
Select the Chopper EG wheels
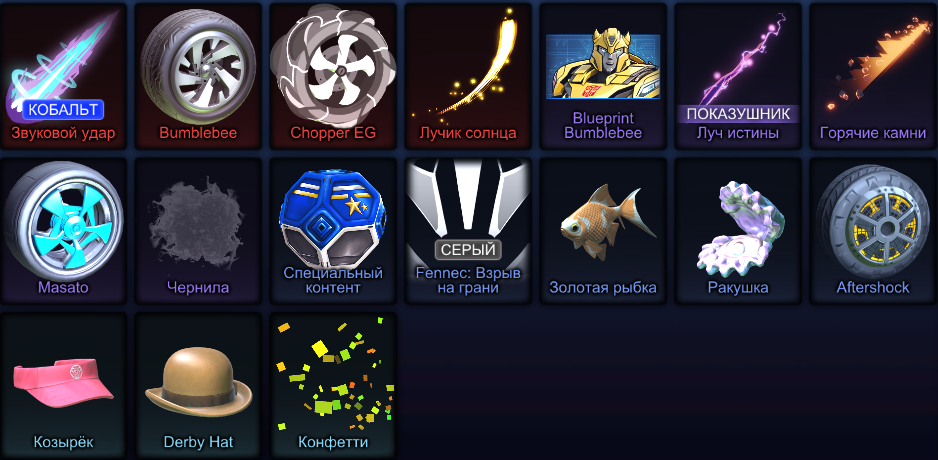[333, 75]
